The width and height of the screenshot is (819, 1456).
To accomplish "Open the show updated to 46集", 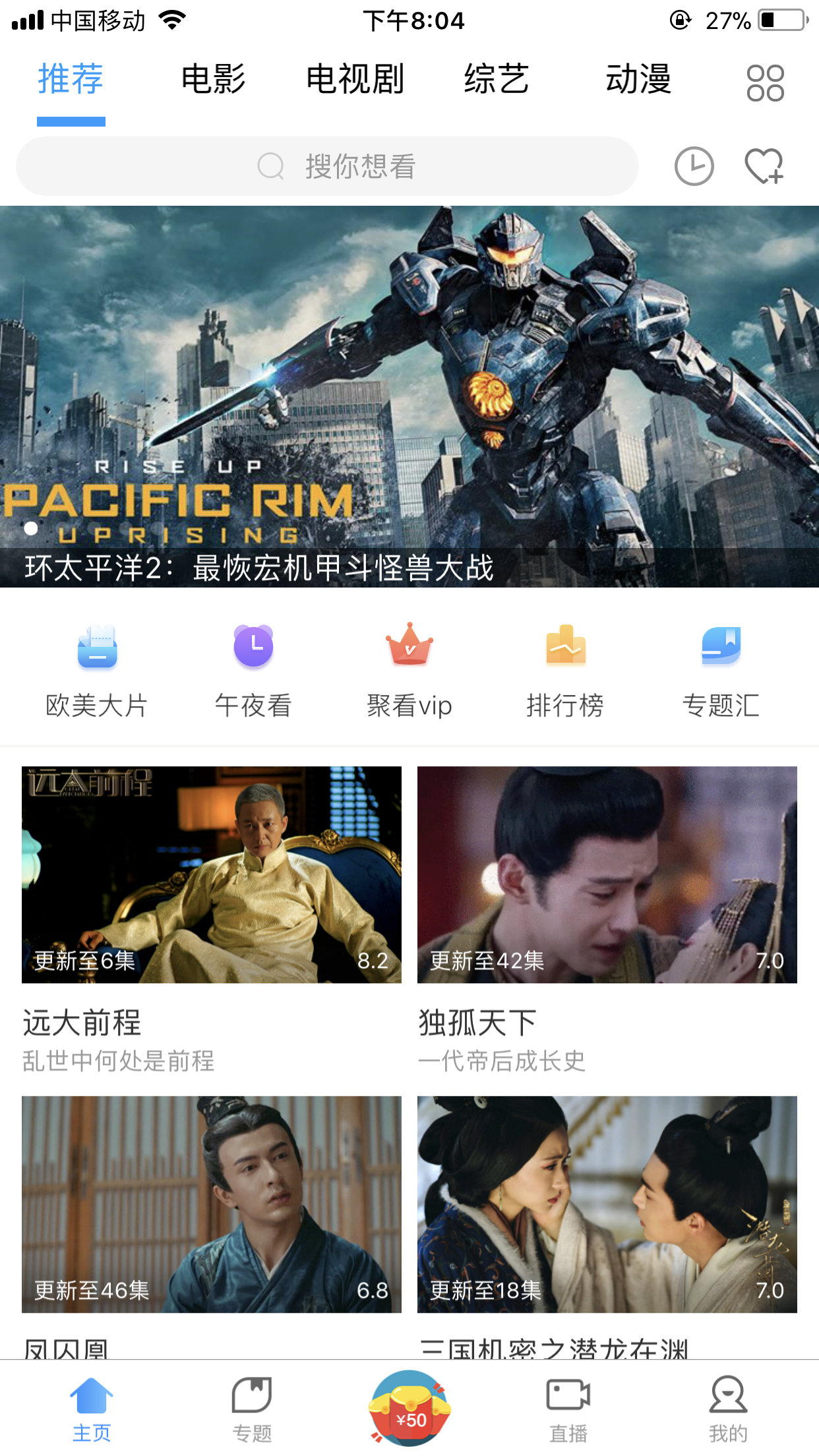I will (x=212, y=1204).
